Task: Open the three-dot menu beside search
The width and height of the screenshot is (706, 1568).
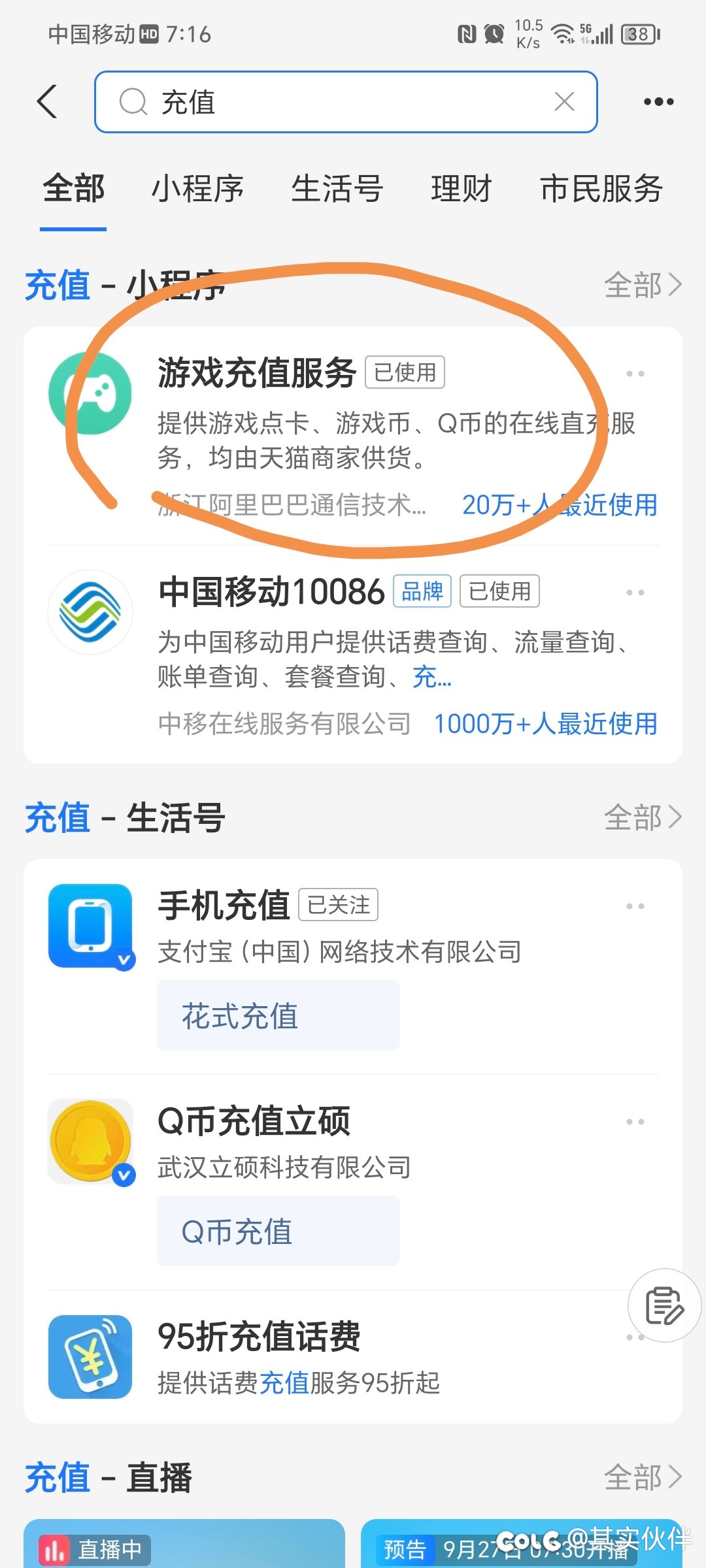Action: coord(658,102)
